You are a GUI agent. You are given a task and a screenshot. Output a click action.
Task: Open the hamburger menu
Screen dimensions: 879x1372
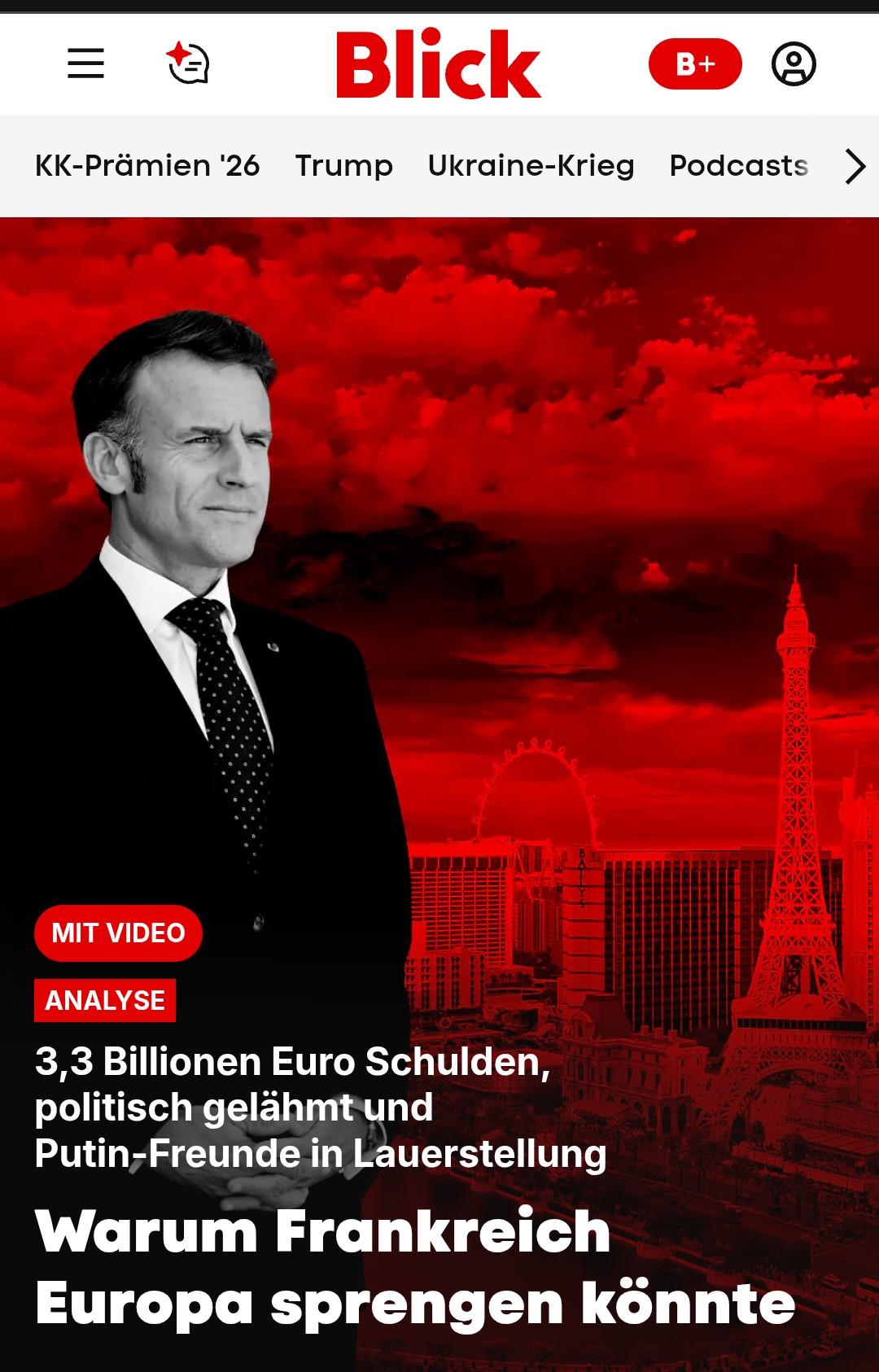(85, 63)
